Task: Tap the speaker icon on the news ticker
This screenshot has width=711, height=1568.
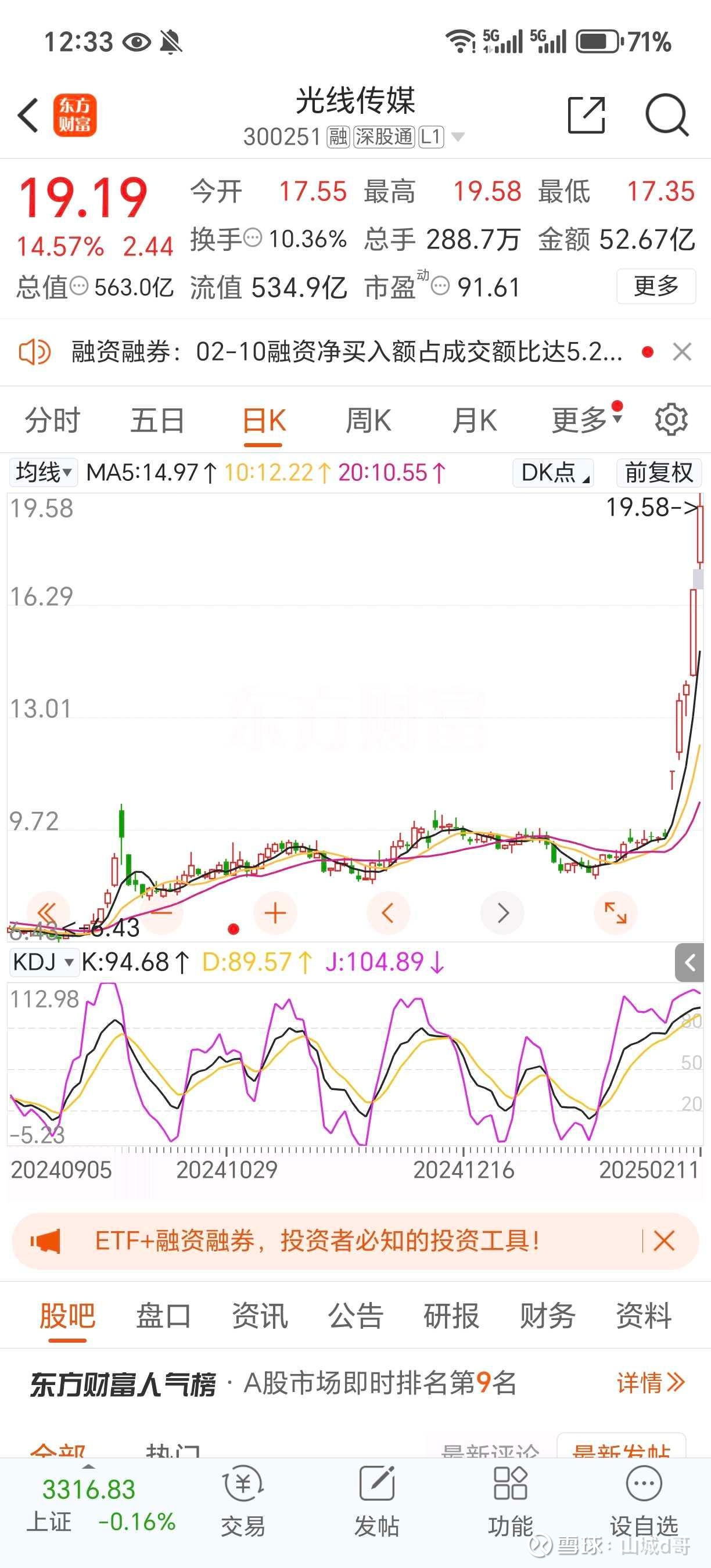Action: [x=37, y=352]
